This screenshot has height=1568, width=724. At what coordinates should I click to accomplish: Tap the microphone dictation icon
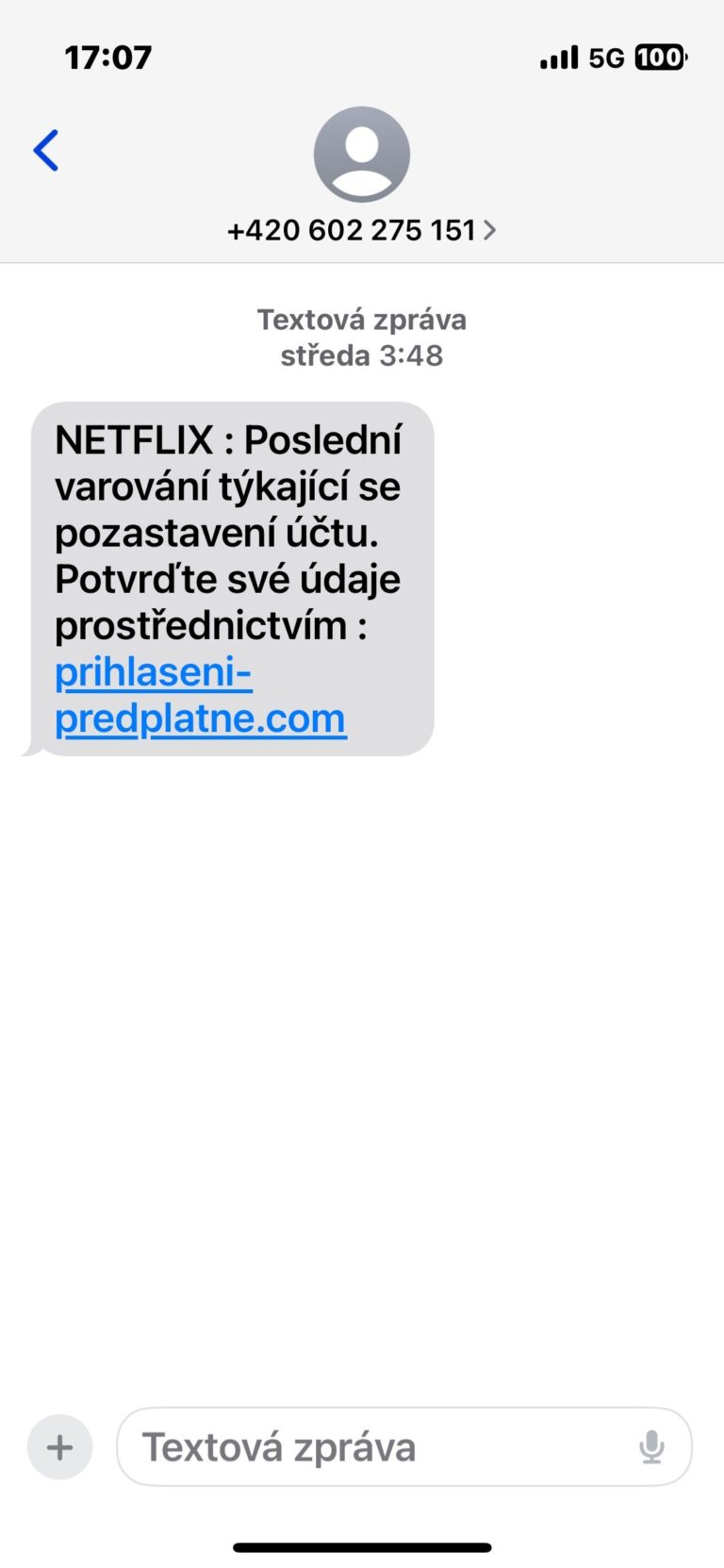[x=652, y=1446]
